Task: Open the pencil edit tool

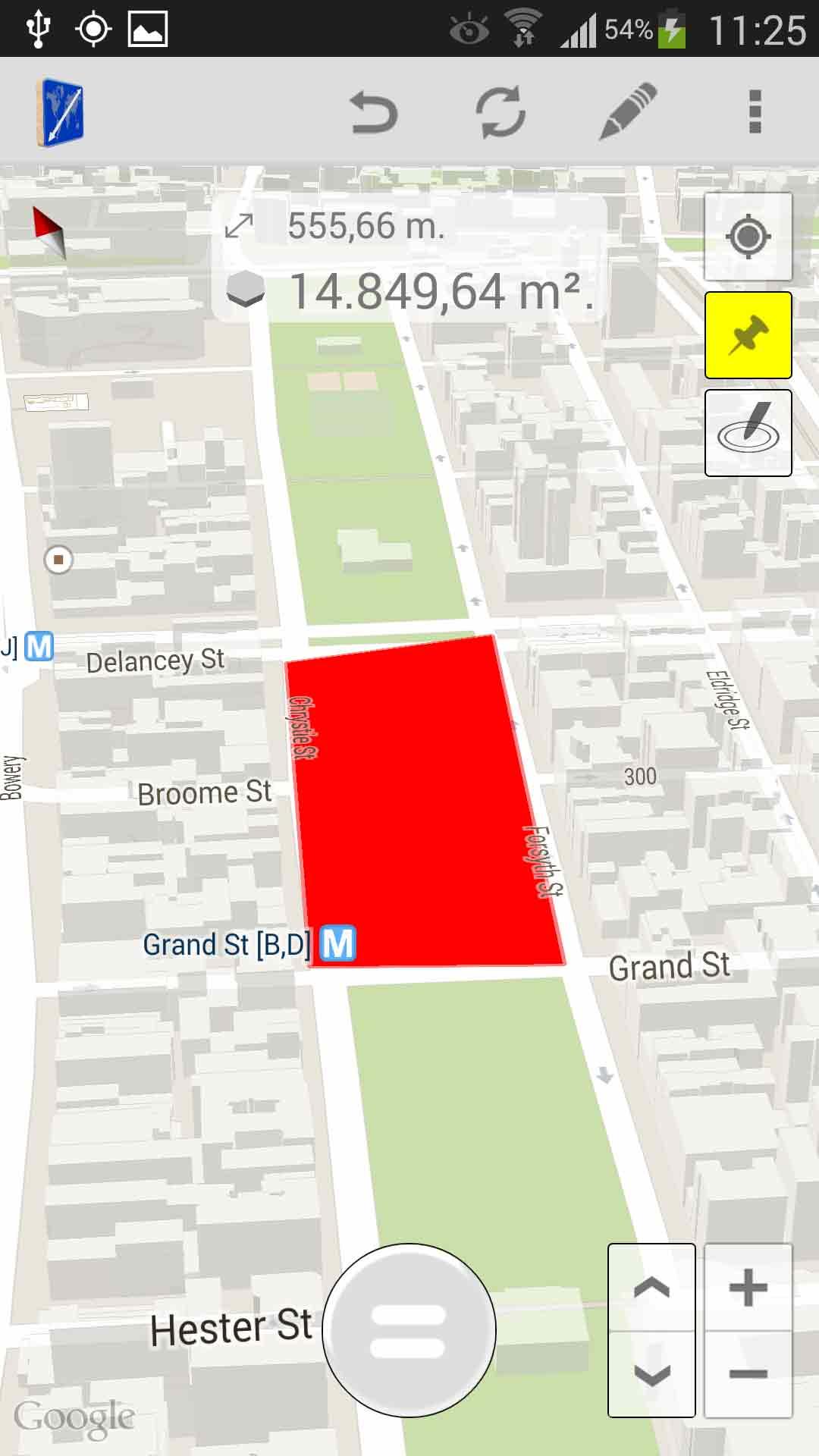Action: coord(628,112)
